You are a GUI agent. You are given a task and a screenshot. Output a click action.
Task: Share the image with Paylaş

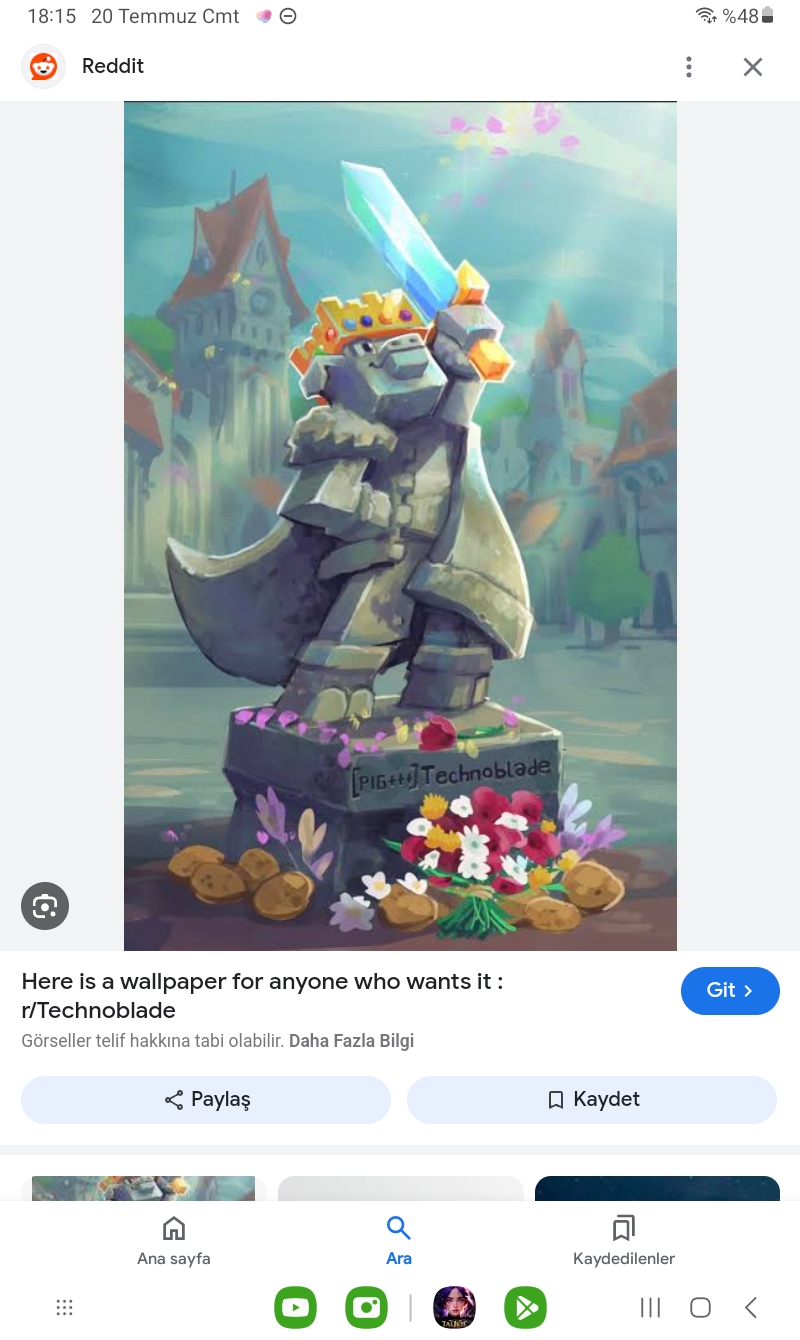[x=206, y=1099]
